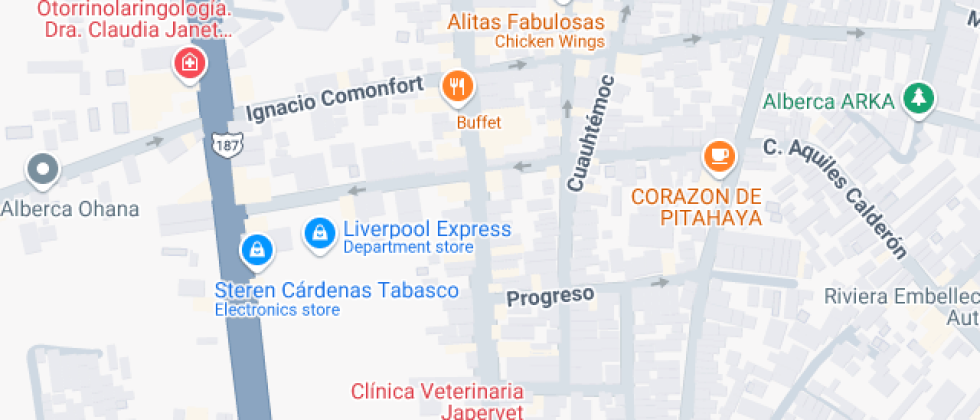This screenshot has height=420, width=980.
Task: Open the Liverpool Express store marker
Action: (318, 234)
